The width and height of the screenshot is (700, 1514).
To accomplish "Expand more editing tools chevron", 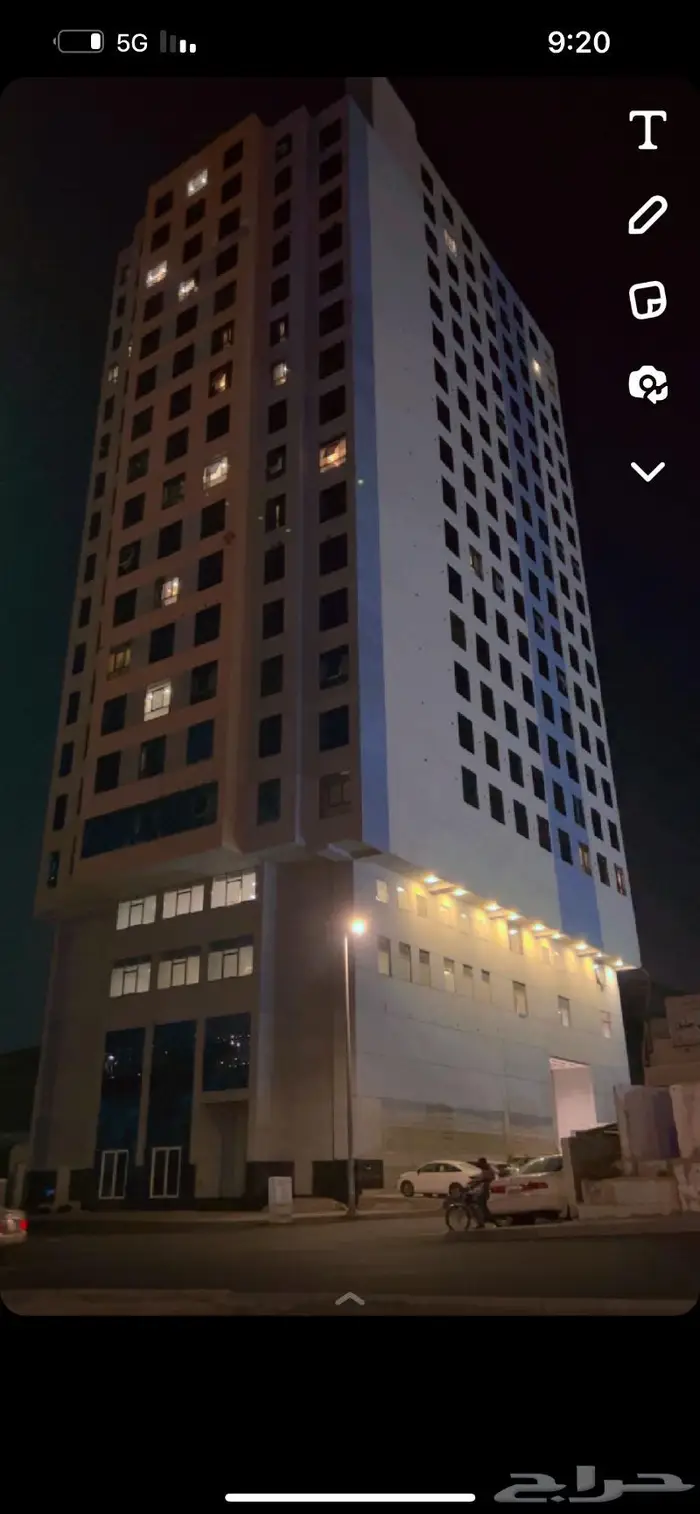I will pyautogui.click(x=647, y=471).
